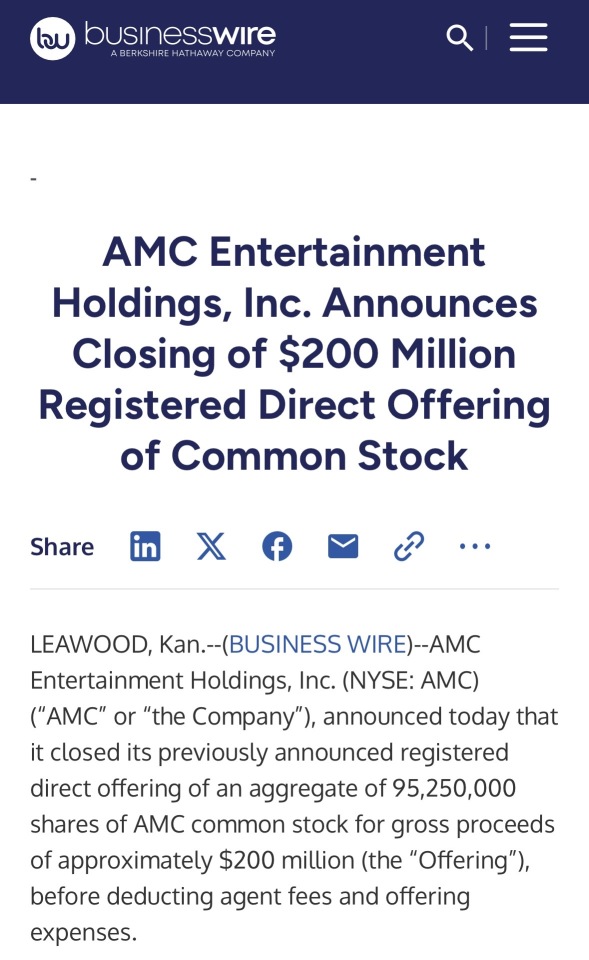The image size is (589, 960).
Task: Share the article on LinkedIn
Action: pyautogui.click(x=145, y=546)
